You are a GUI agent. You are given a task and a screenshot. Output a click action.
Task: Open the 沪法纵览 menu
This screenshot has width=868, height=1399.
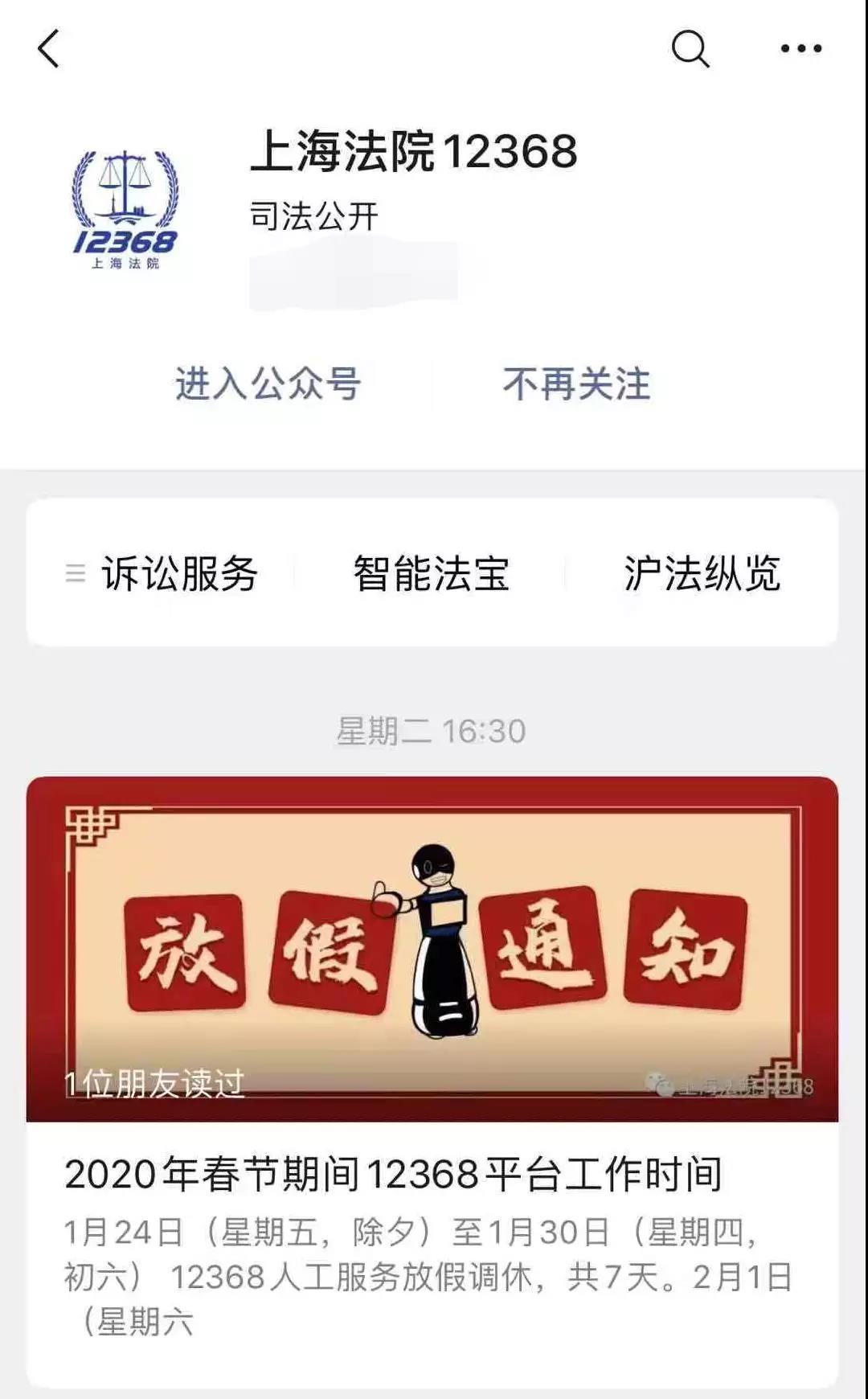tap(702, 573)
